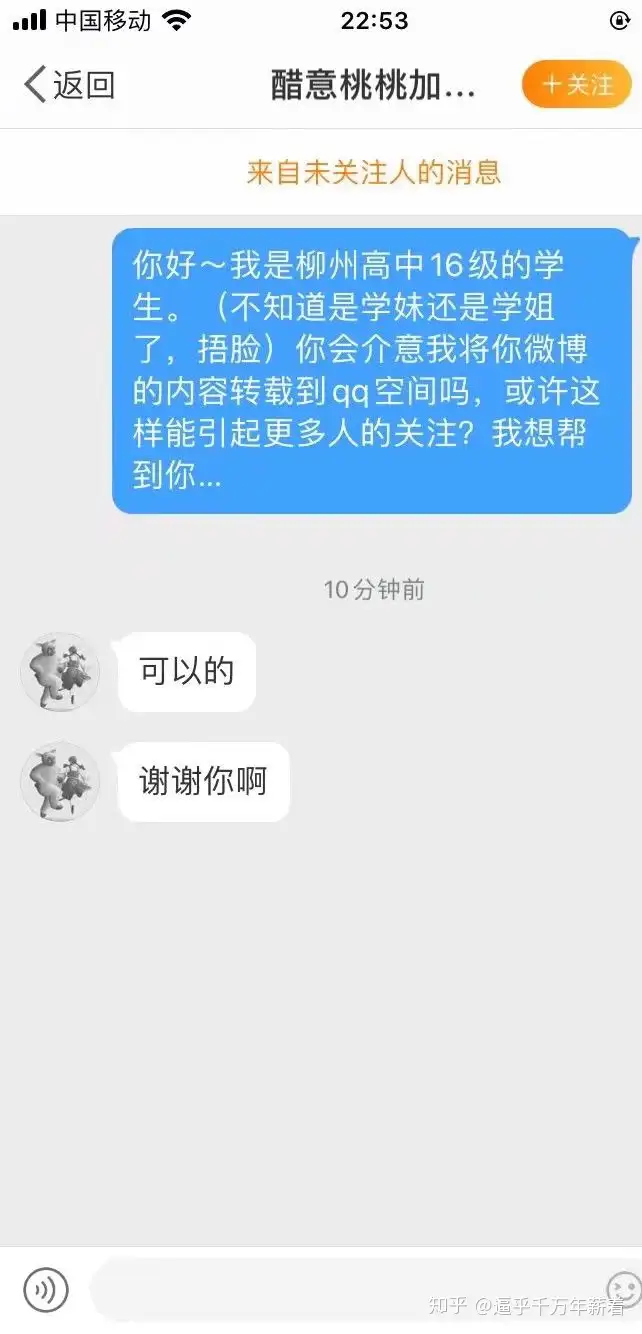642x1334 pixels.
Task: Go back using the 返回 button
Action: point(68,86)
